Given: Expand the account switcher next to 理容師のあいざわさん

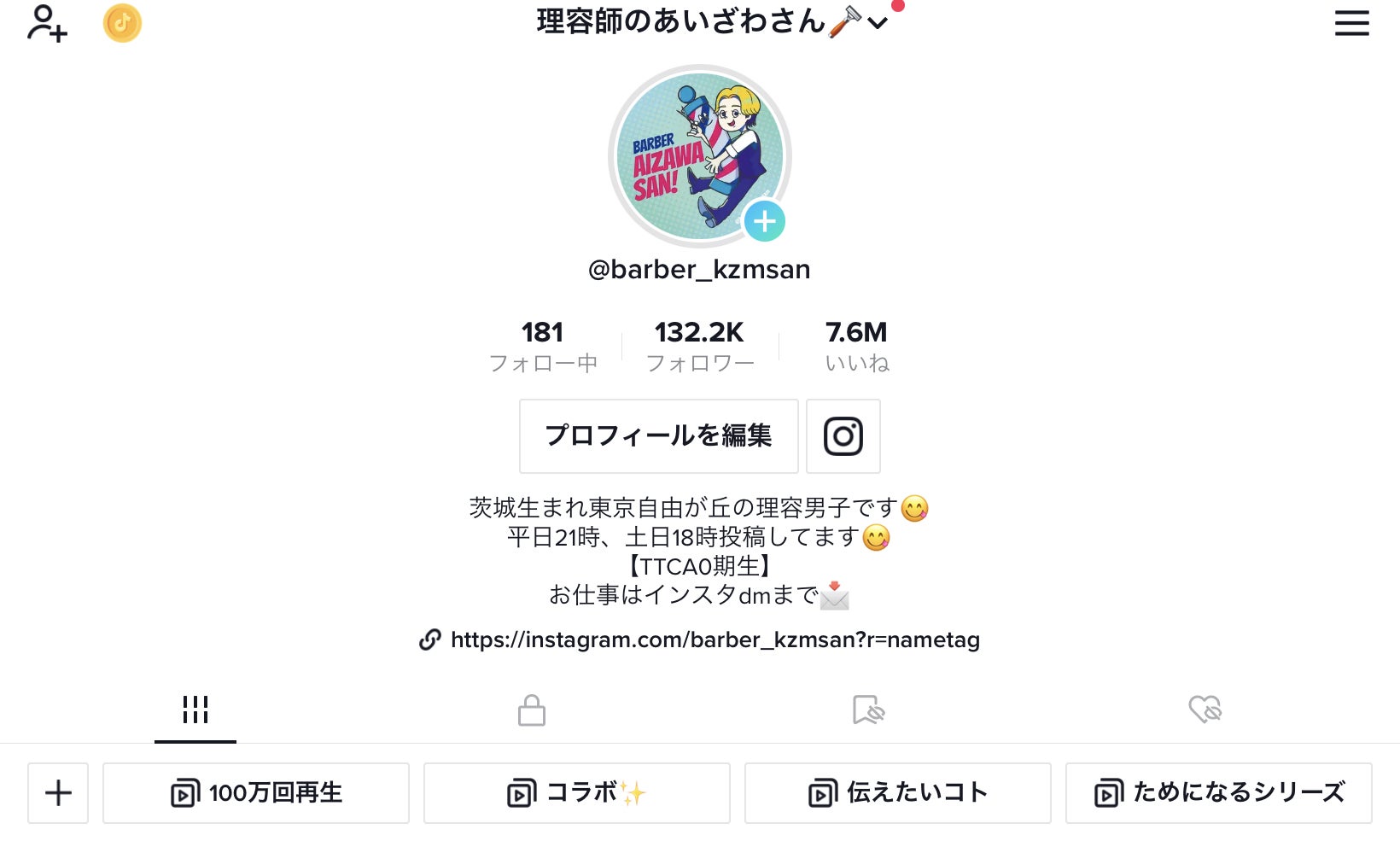Looking at the screenshot, I should pos(877,24).
